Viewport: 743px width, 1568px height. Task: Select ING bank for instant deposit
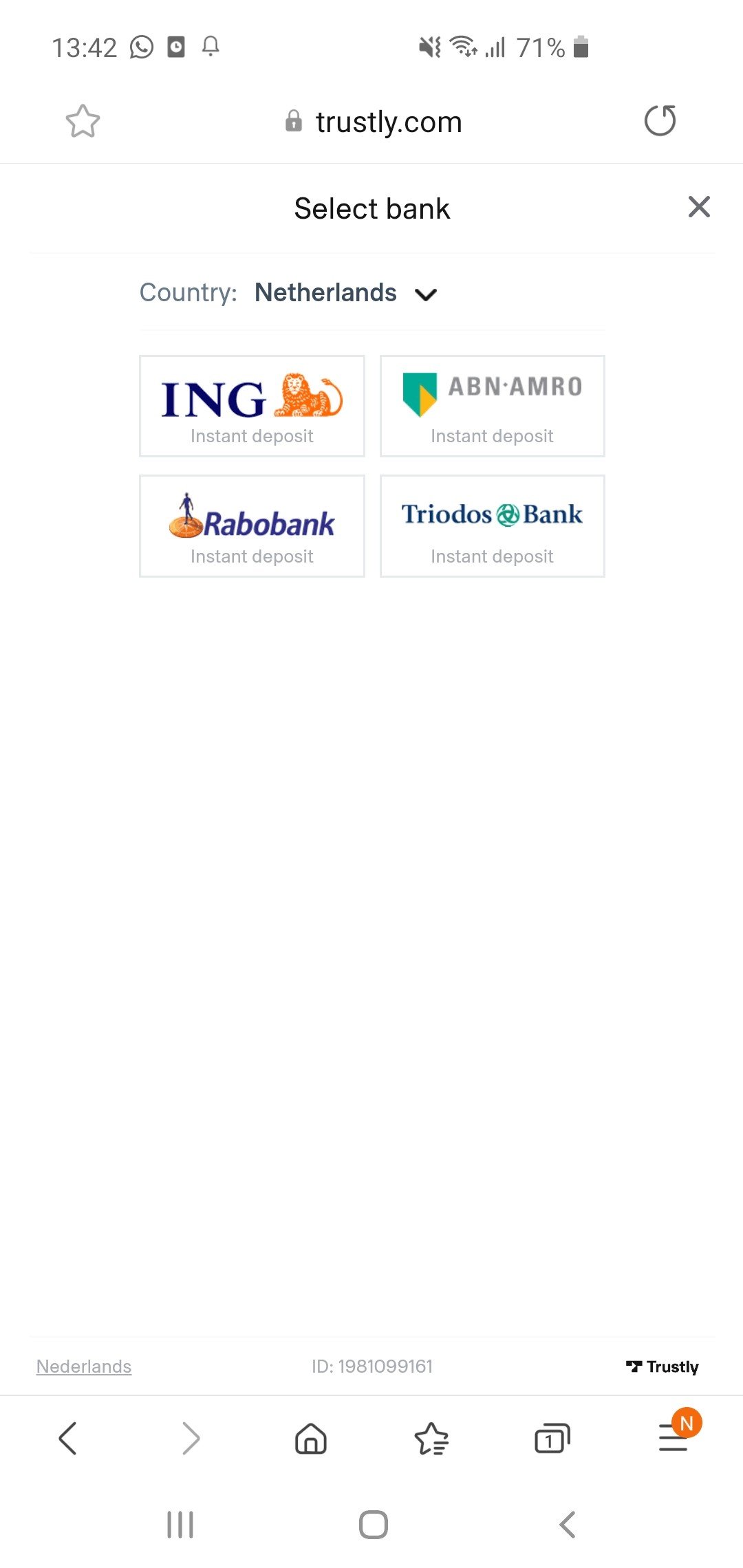tap(252, 406)
